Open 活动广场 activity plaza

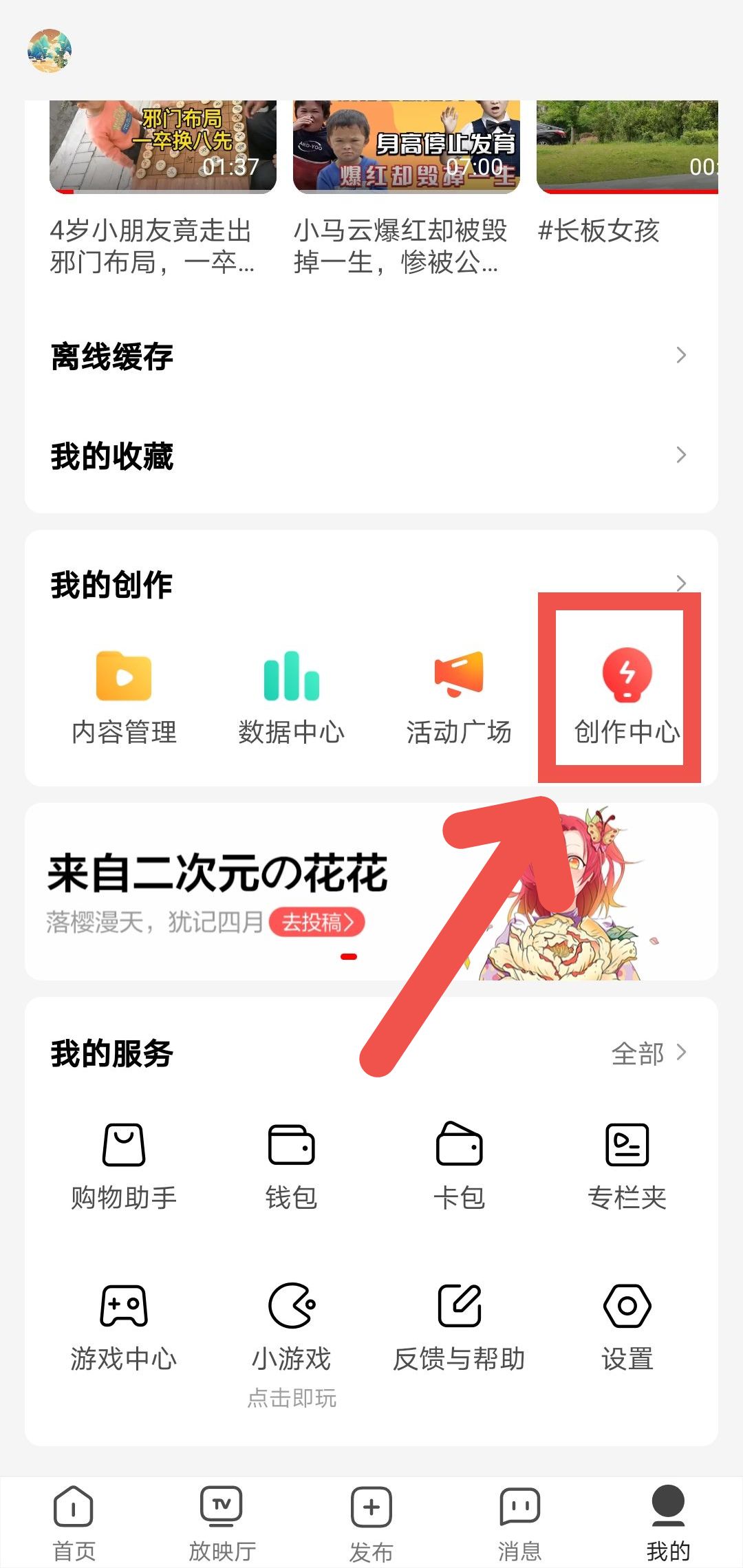459,696
